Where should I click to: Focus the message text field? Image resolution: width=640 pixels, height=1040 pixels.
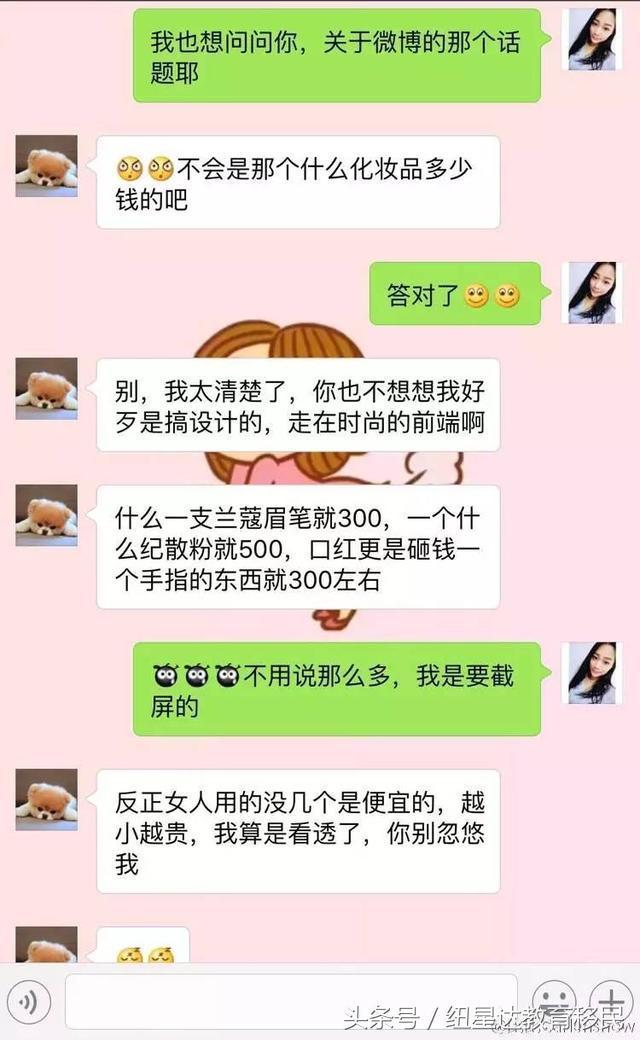(x=290, y=1000)
